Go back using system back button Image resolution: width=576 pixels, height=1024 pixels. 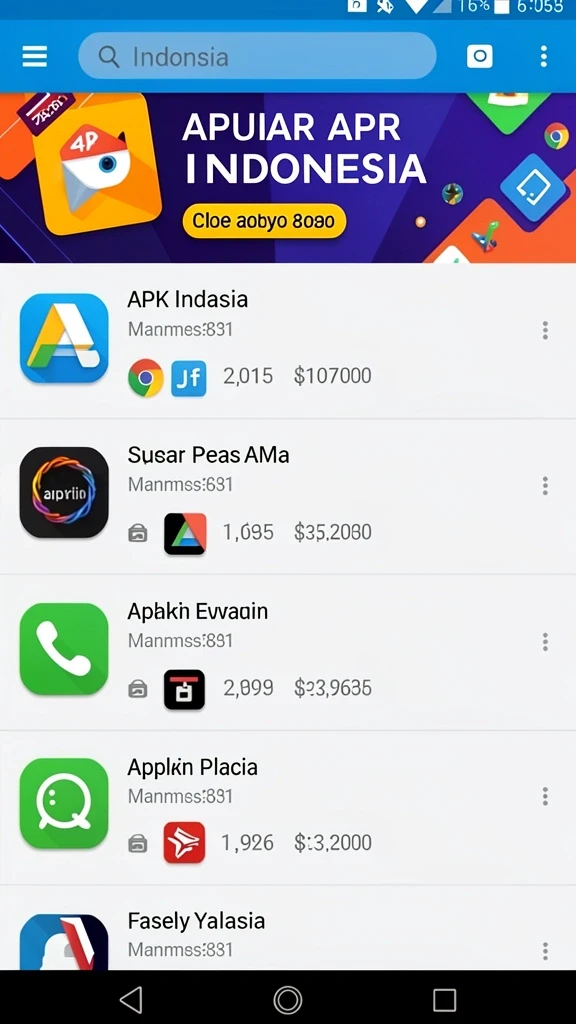[131, 999]
